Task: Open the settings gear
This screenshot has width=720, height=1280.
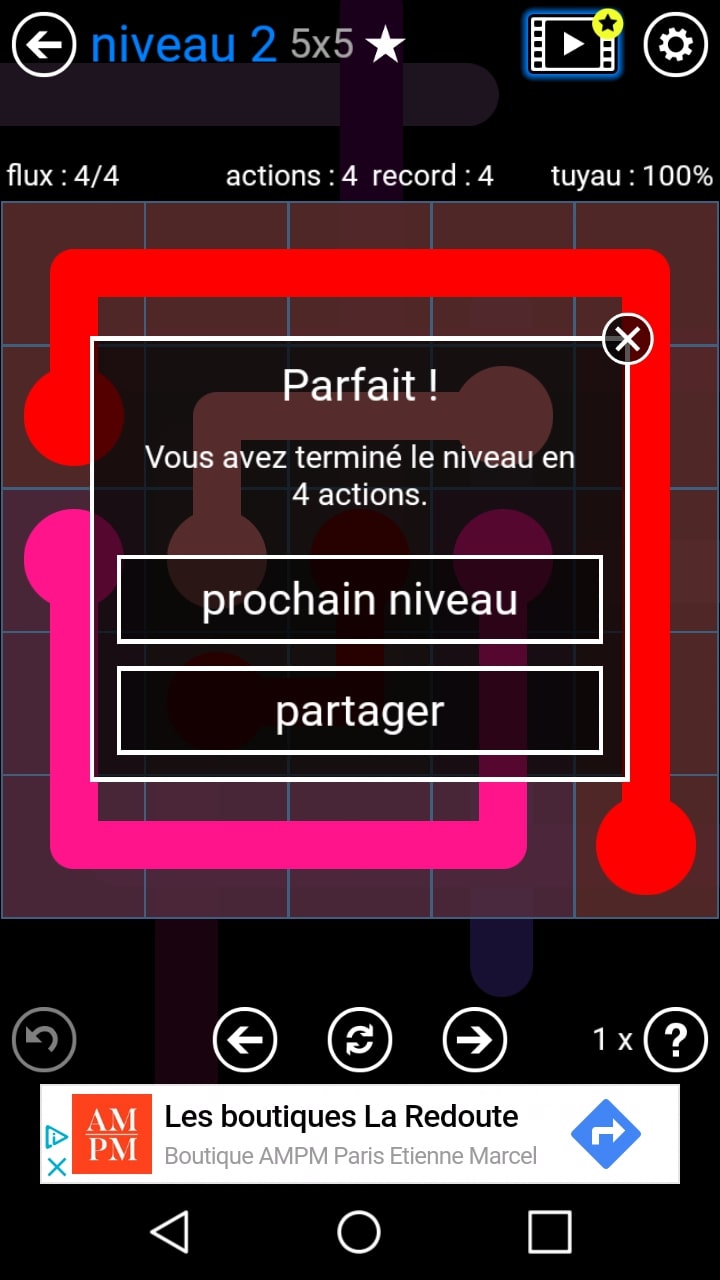Action: (x=675, y=45)
